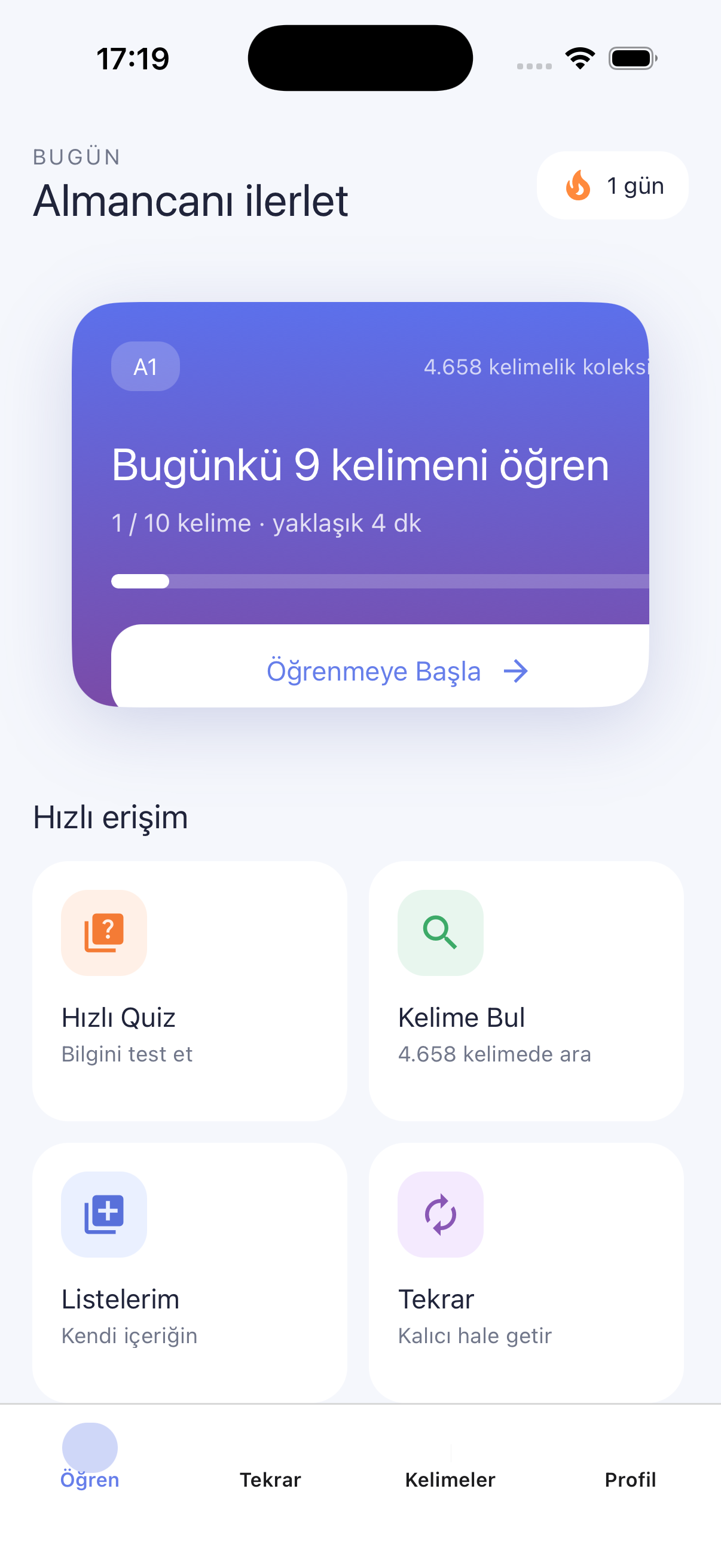Viewport: 721px width, 1568px height.
Task: Open the Listelerim card
Action: pyautogui.click(x=190, y=1273)
